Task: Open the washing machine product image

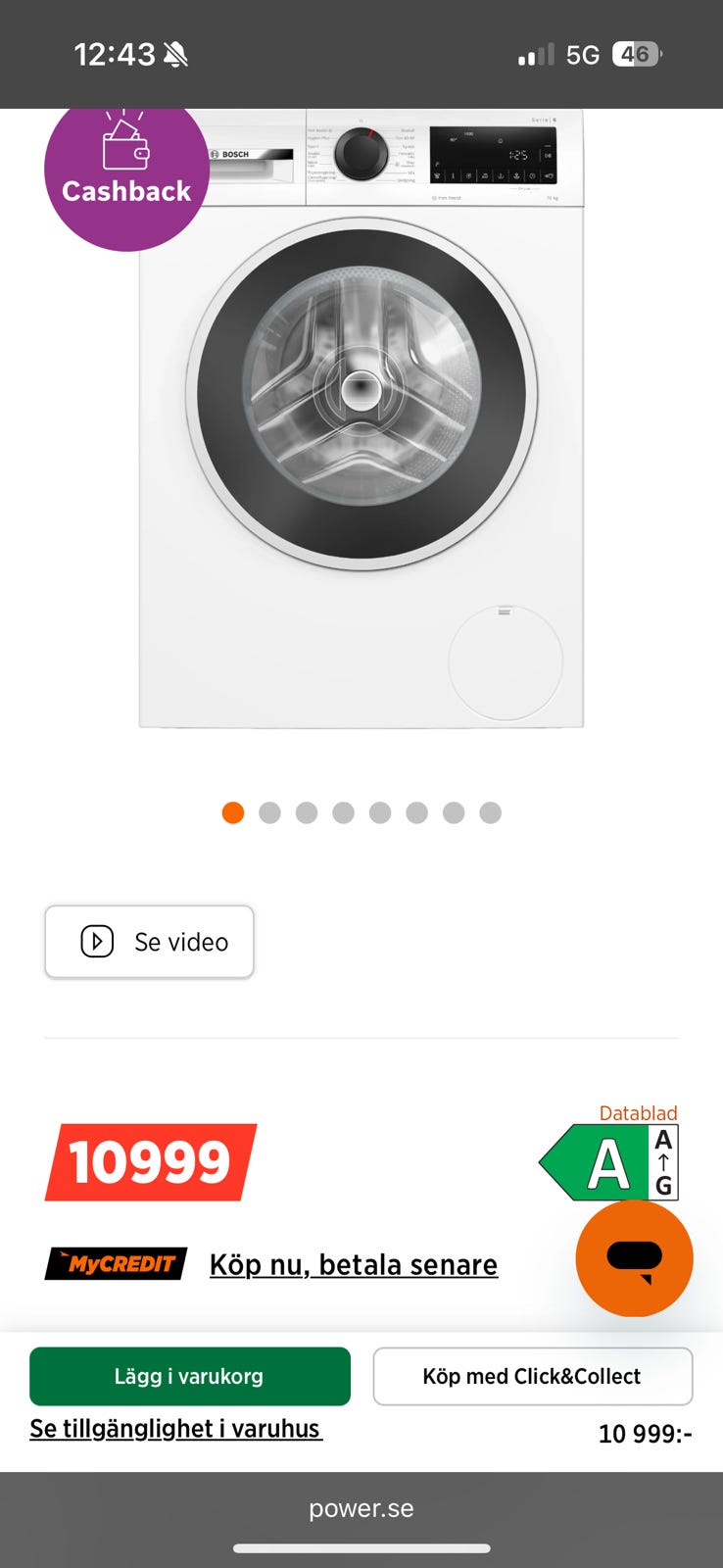Action: point(361,418)
